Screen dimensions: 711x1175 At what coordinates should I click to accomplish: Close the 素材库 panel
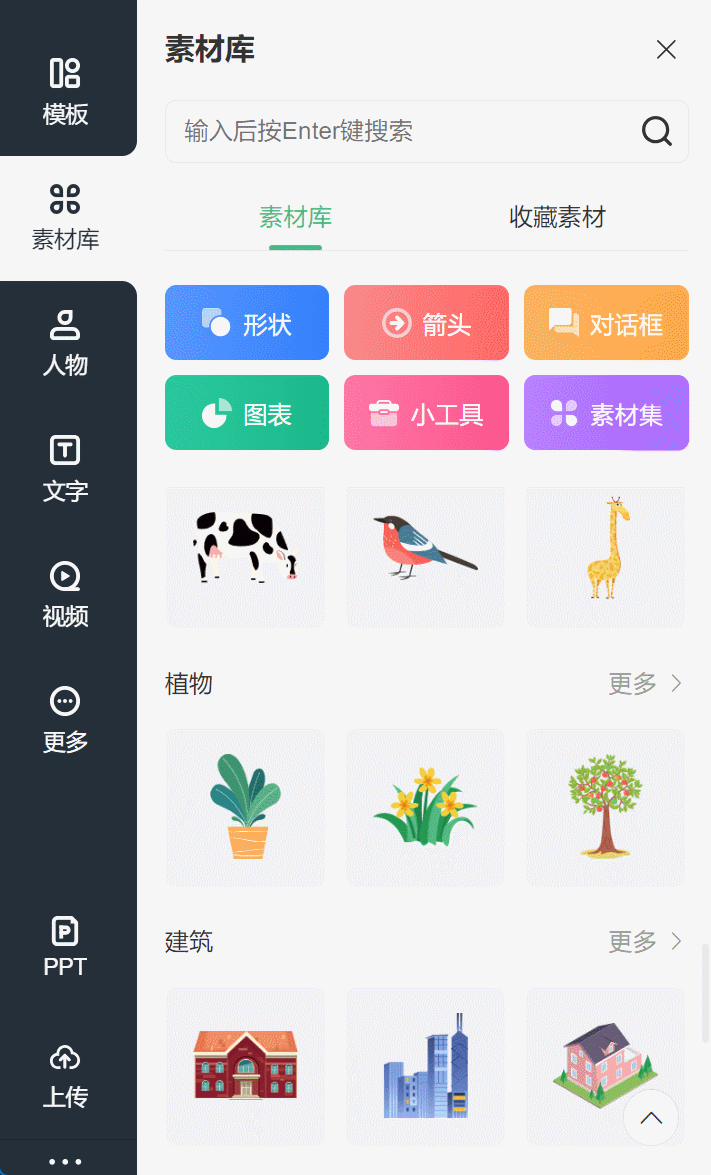tap(665, 49)
